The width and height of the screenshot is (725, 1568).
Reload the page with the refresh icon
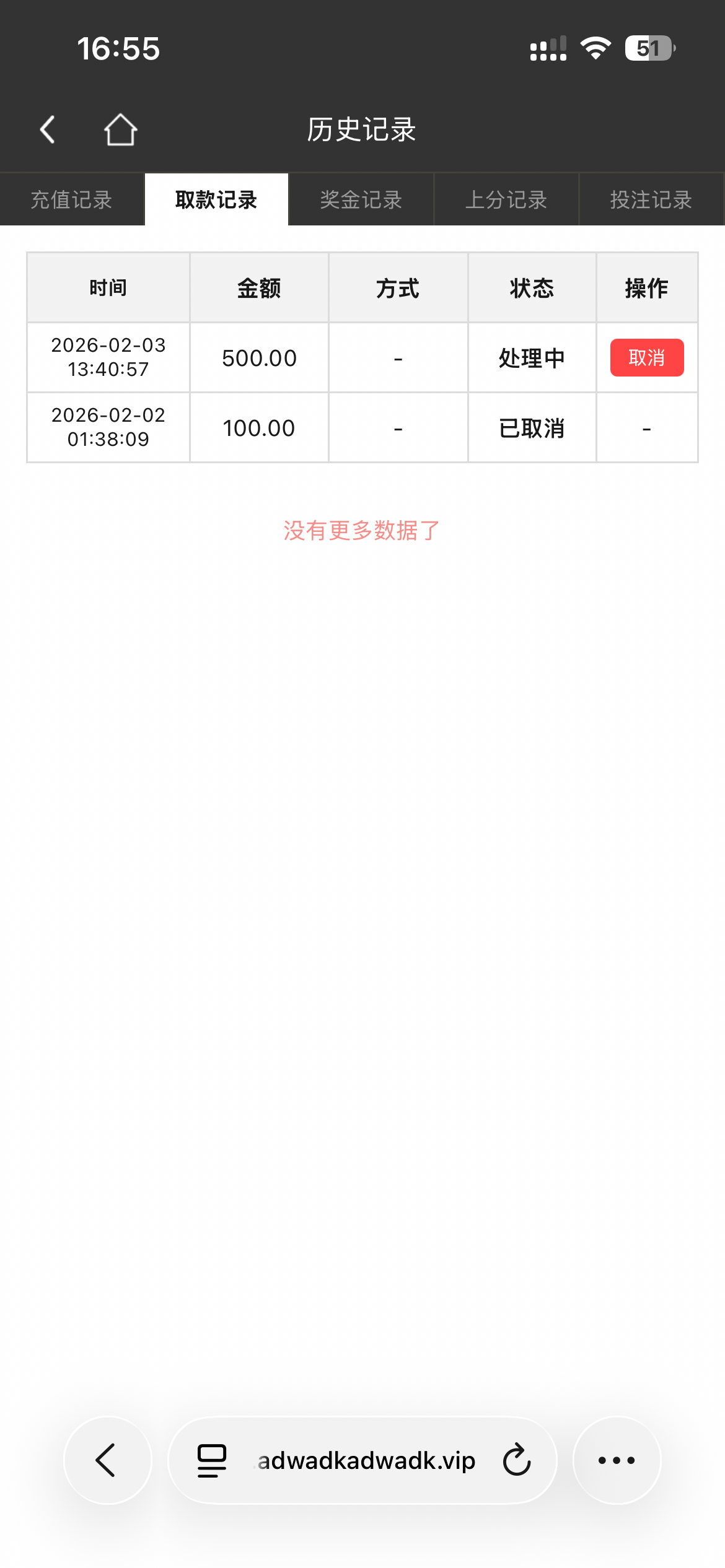[517, 1460]
